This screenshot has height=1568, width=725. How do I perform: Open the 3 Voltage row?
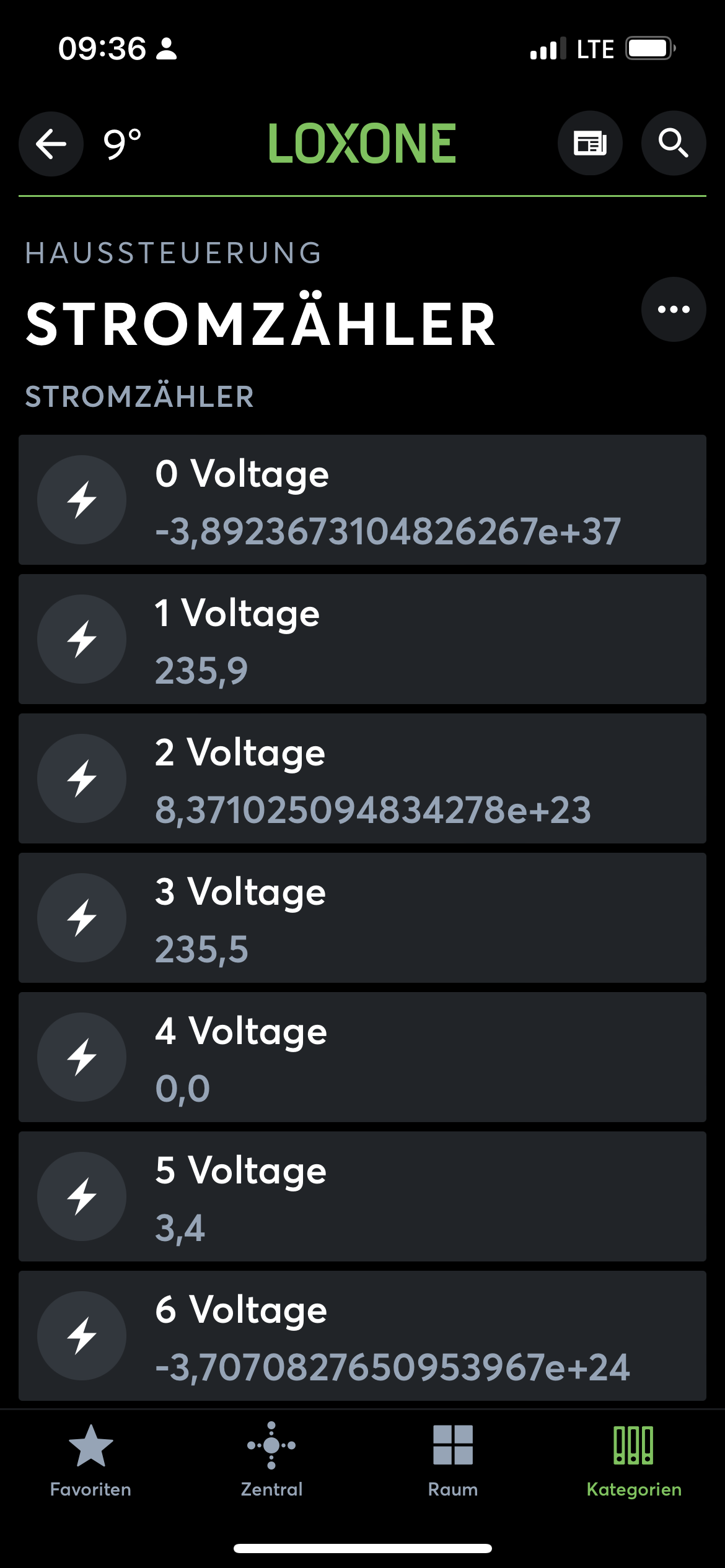coord(362,918)
